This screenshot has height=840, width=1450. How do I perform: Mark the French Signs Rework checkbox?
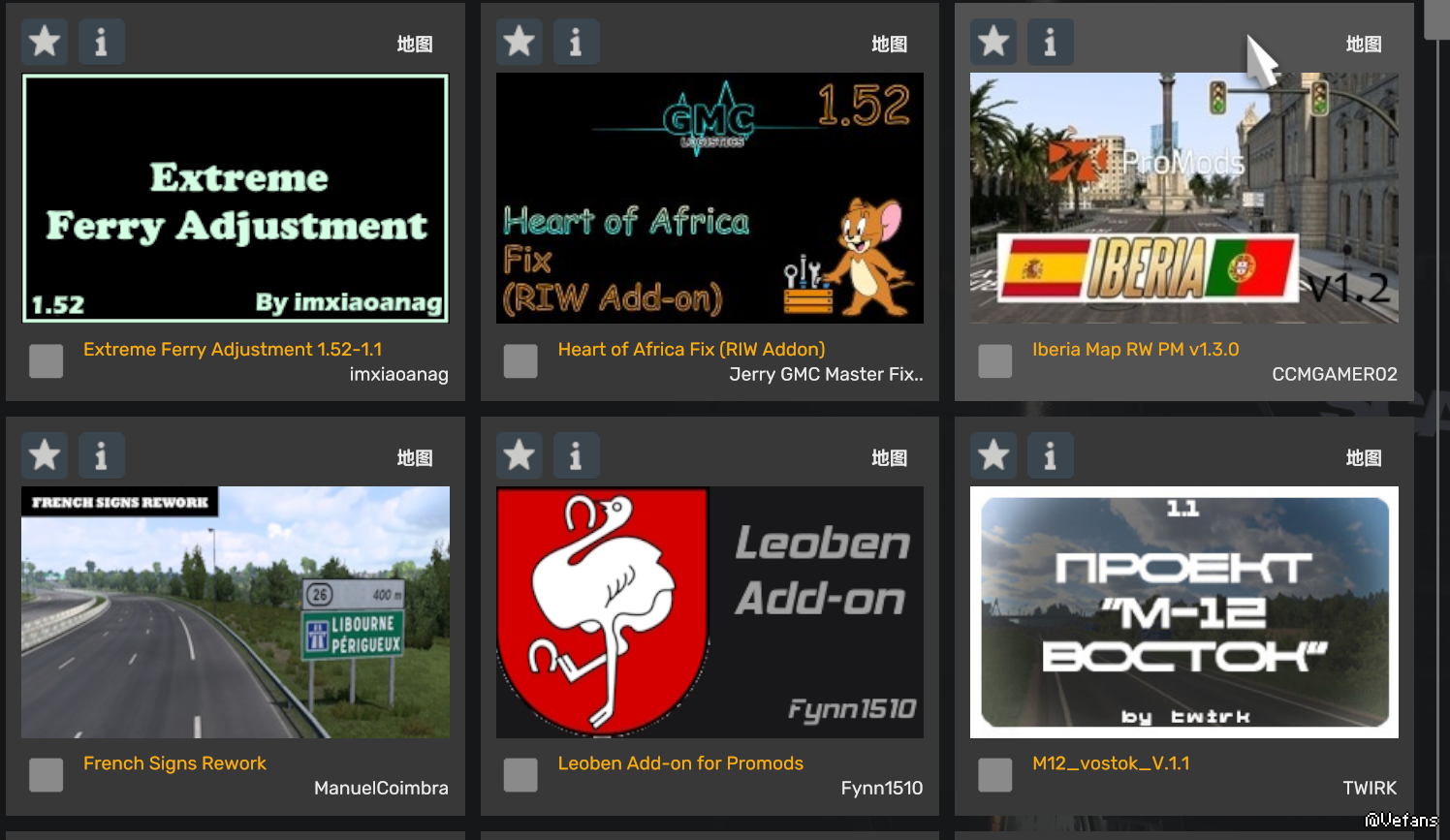46,774
